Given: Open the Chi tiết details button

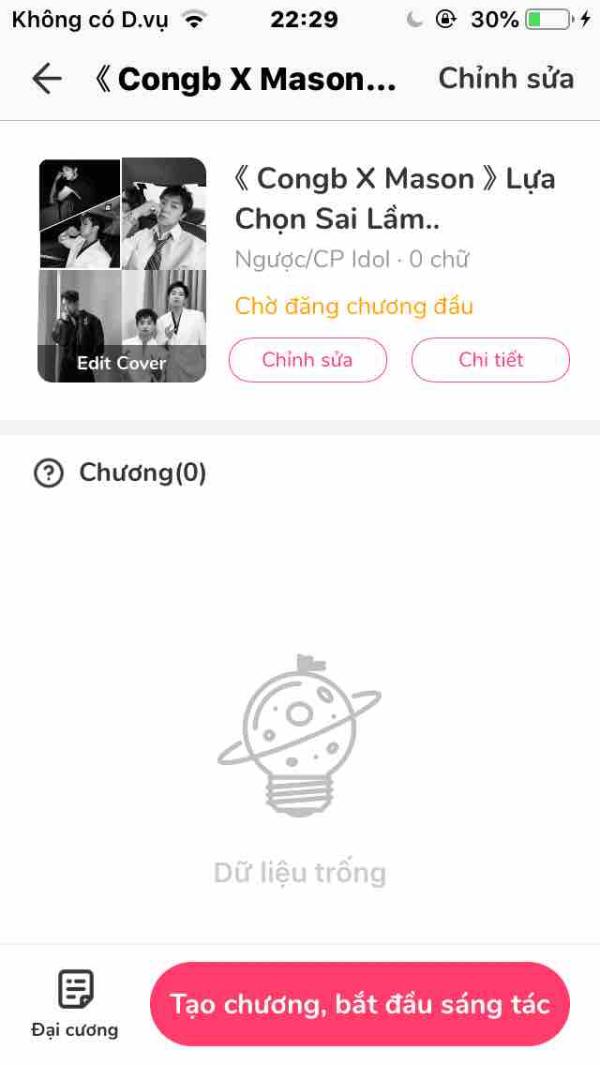Looking at the screenshot, I should point(490,360).
